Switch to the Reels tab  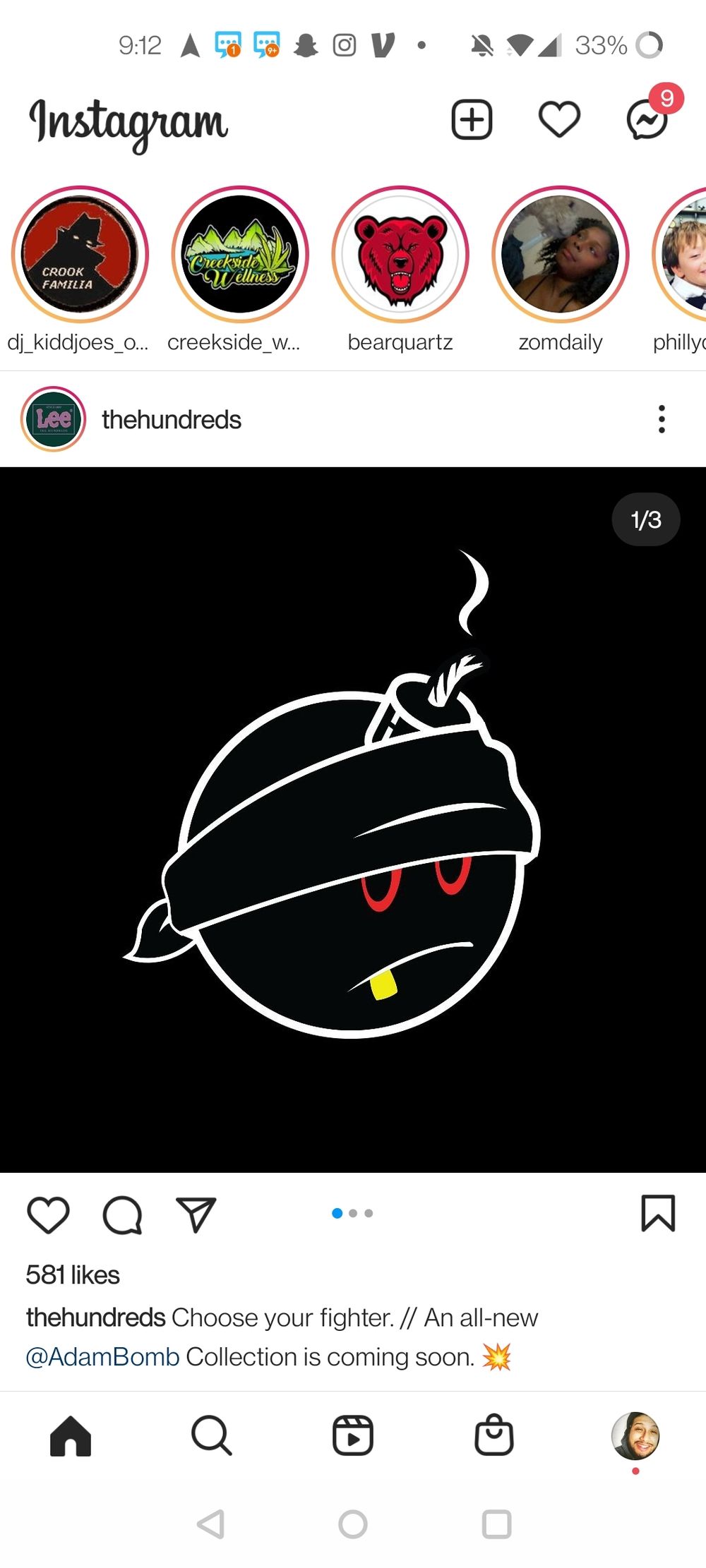pyautogui.click(x=353, y=1435)
